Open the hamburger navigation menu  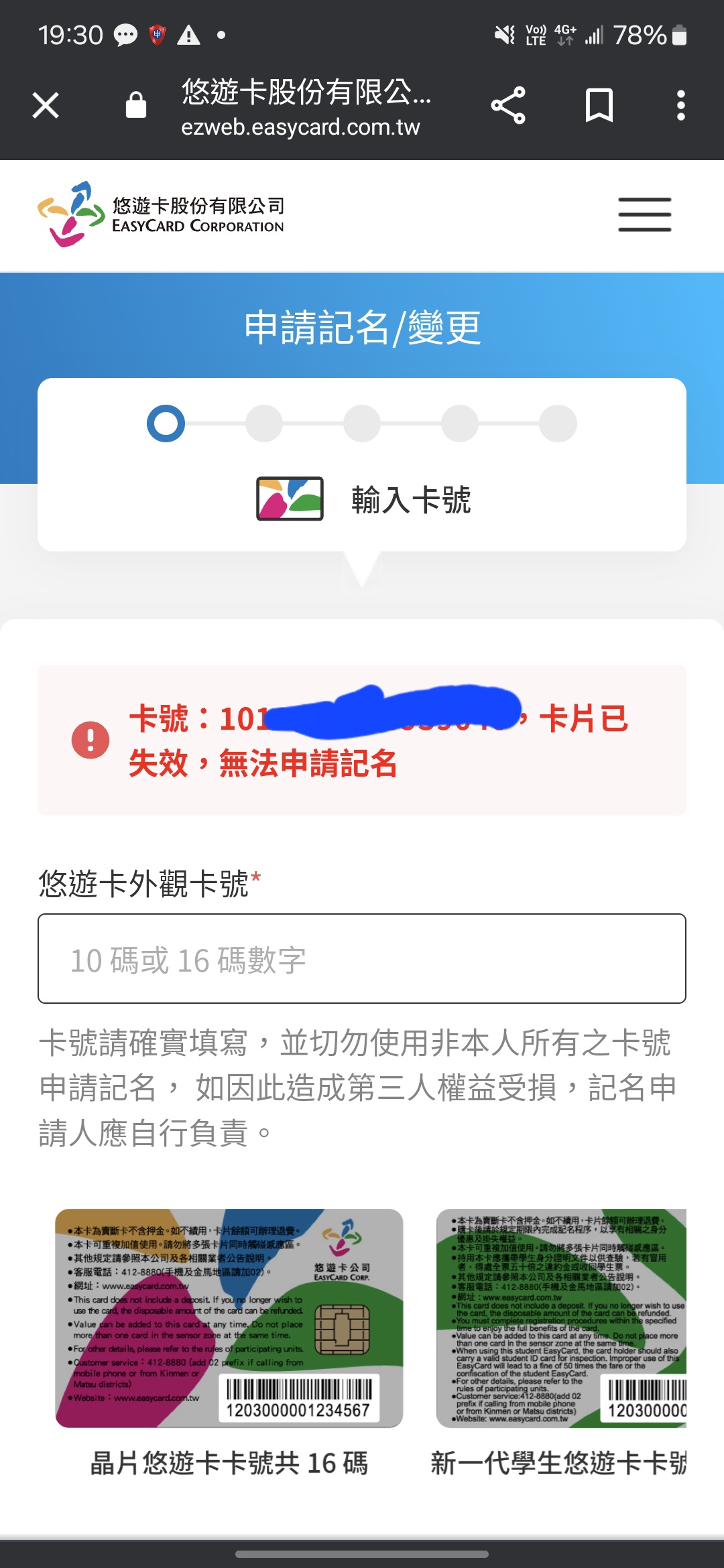[x=644, y=214]
